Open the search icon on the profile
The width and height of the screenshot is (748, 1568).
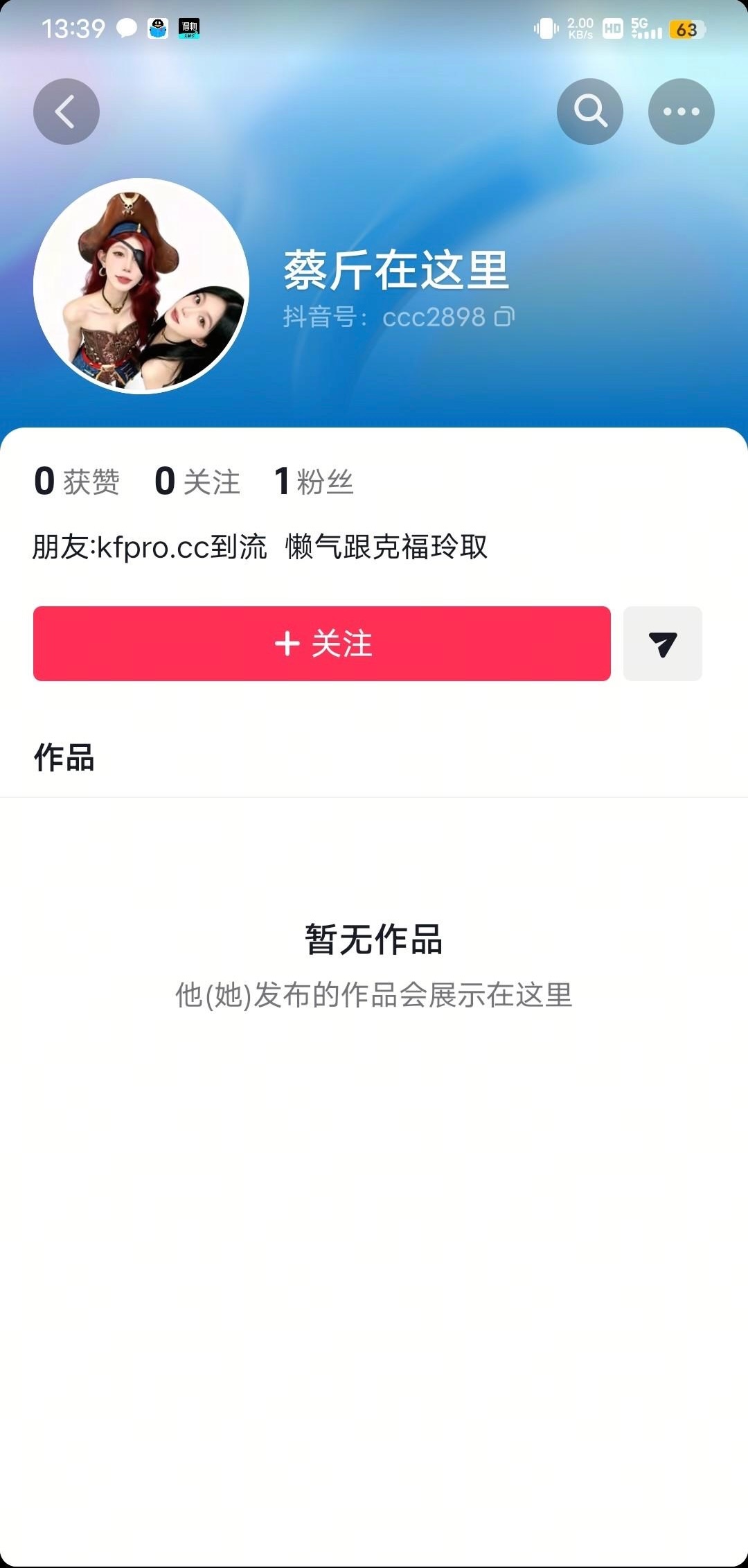pyautogui.click(x=590, y=112)
